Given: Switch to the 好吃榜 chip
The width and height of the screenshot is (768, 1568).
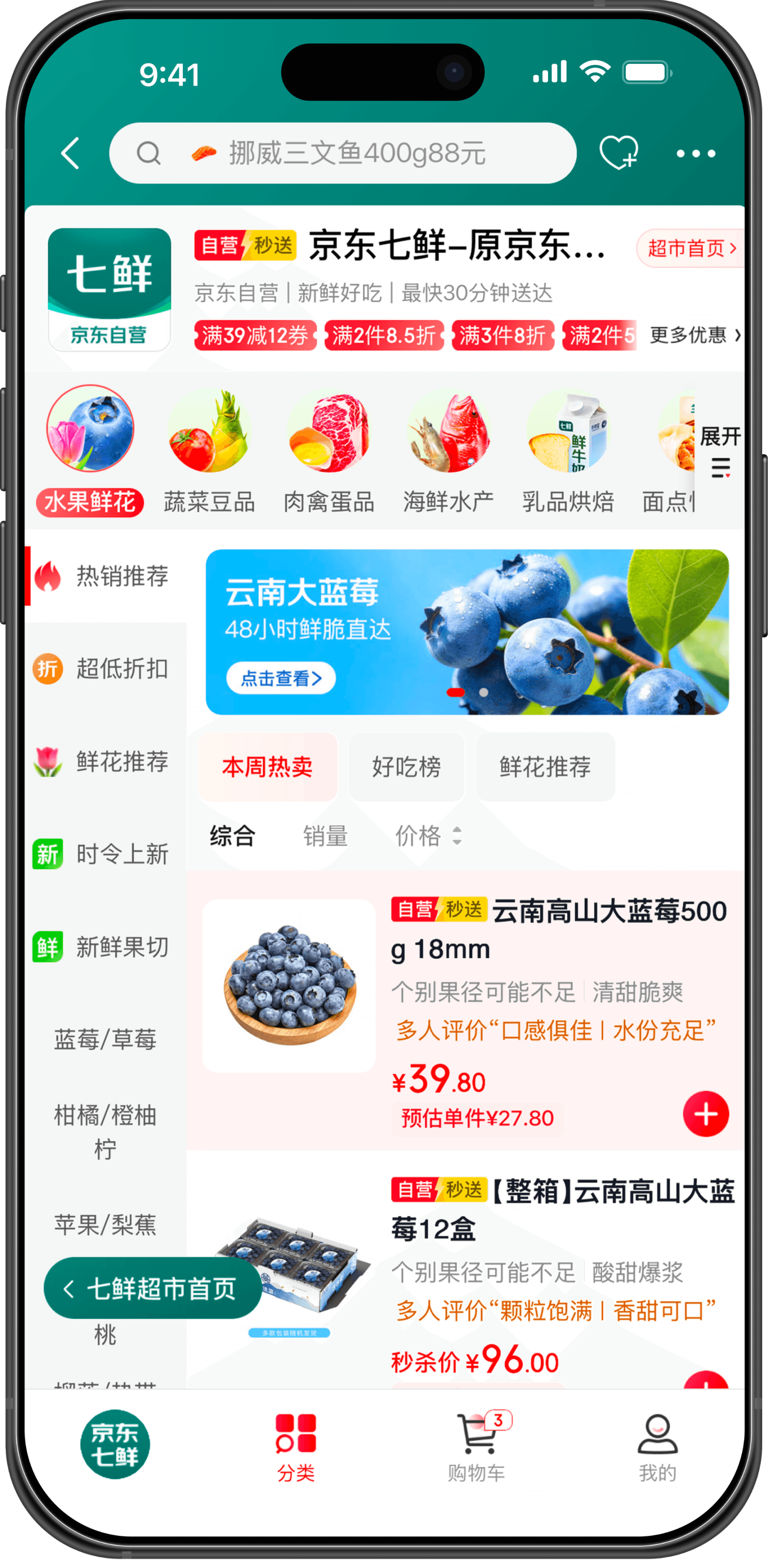Looking at the screenshot, I should click(x=407, y=766).
